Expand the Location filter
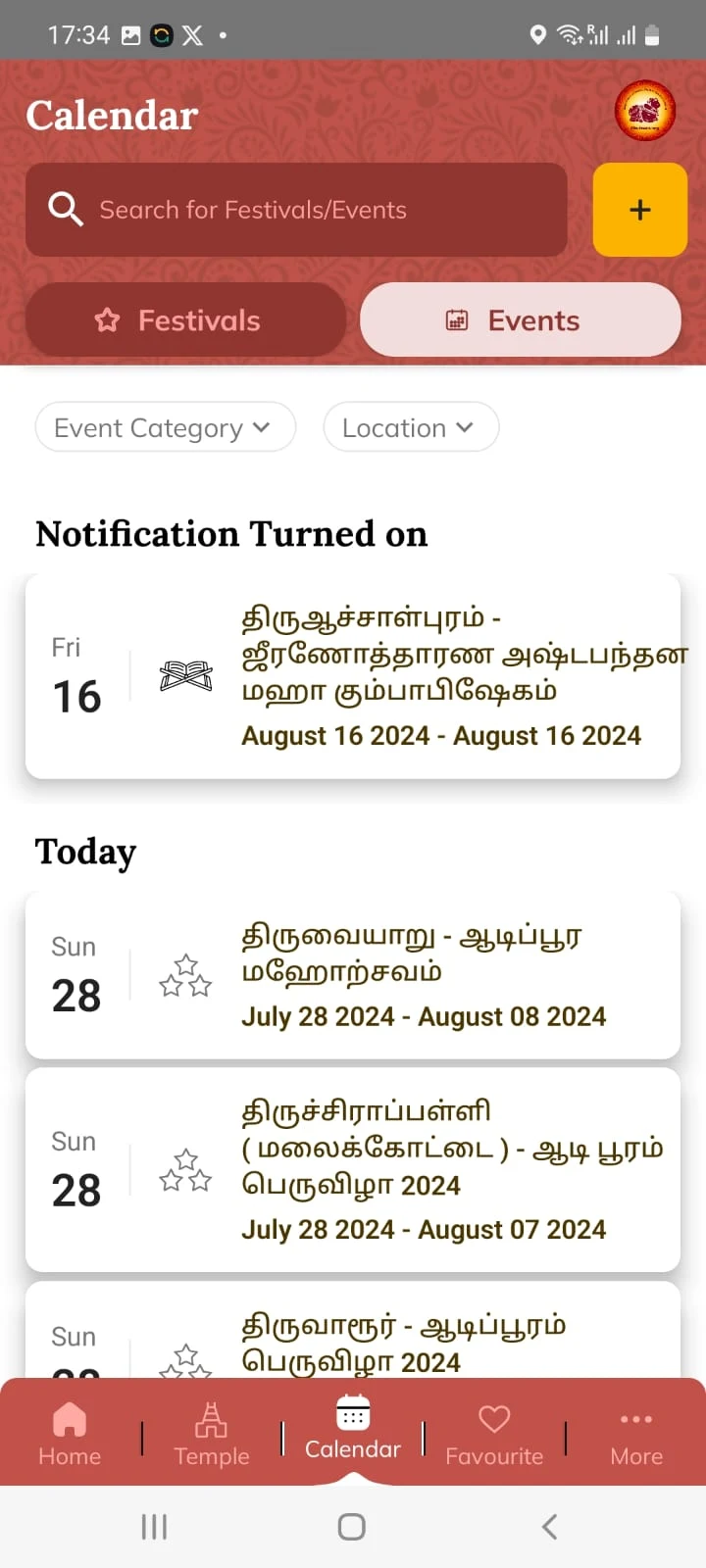The width and height of the screenshot is (706, 1568). tap(411, 427)
